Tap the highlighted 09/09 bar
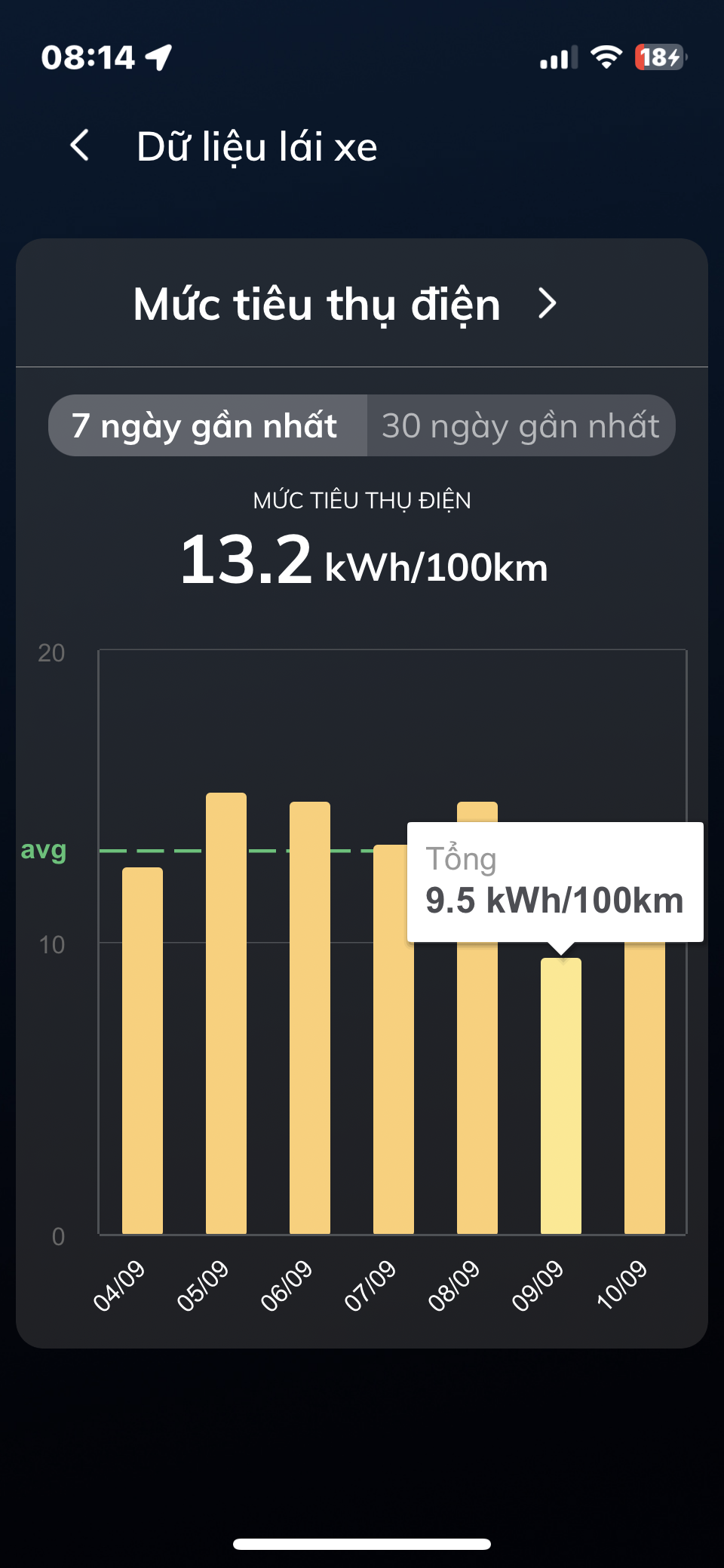The width and height of the screenshot is (724, 1568). 561,1095
